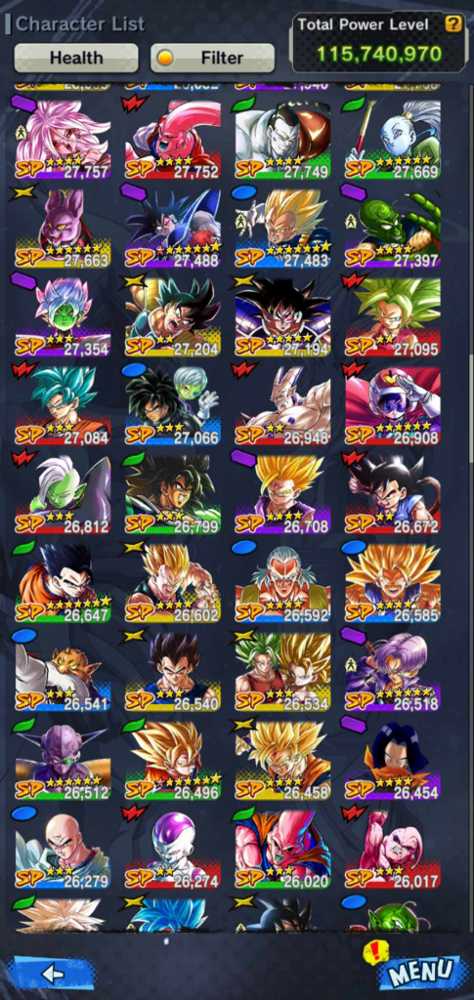This screenshot has width=474, height=1000.
Task: Open the character with power 26,647
Action: (x=63, y=583)
